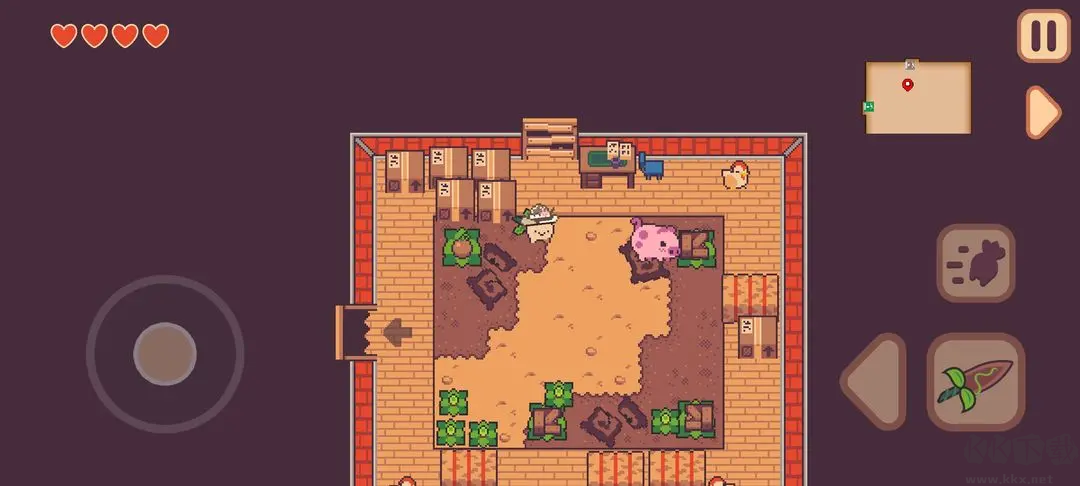Touch the virtual joystick
Image resolution: width=1080 pixels, height=486 pixels.
pos(165,353)
